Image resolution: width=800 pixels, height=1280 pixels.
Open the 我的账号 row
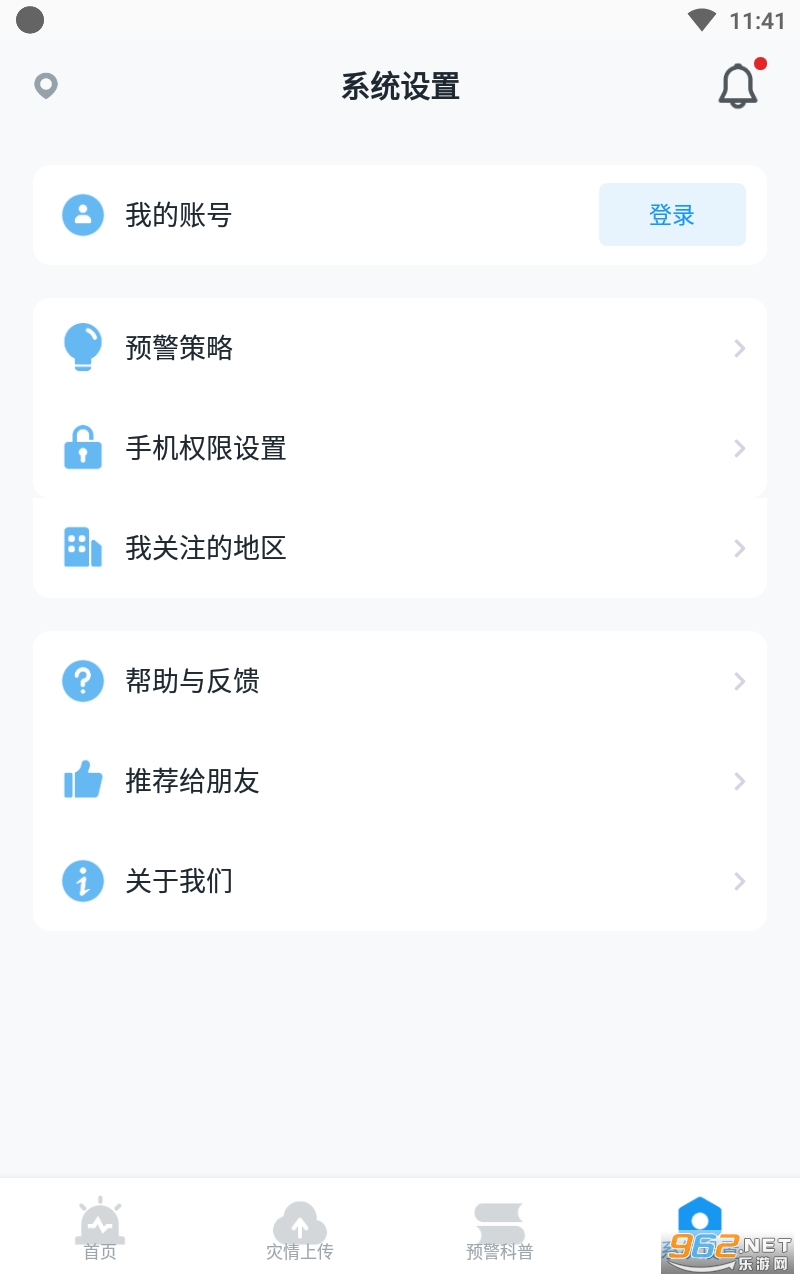pos(300,215)
